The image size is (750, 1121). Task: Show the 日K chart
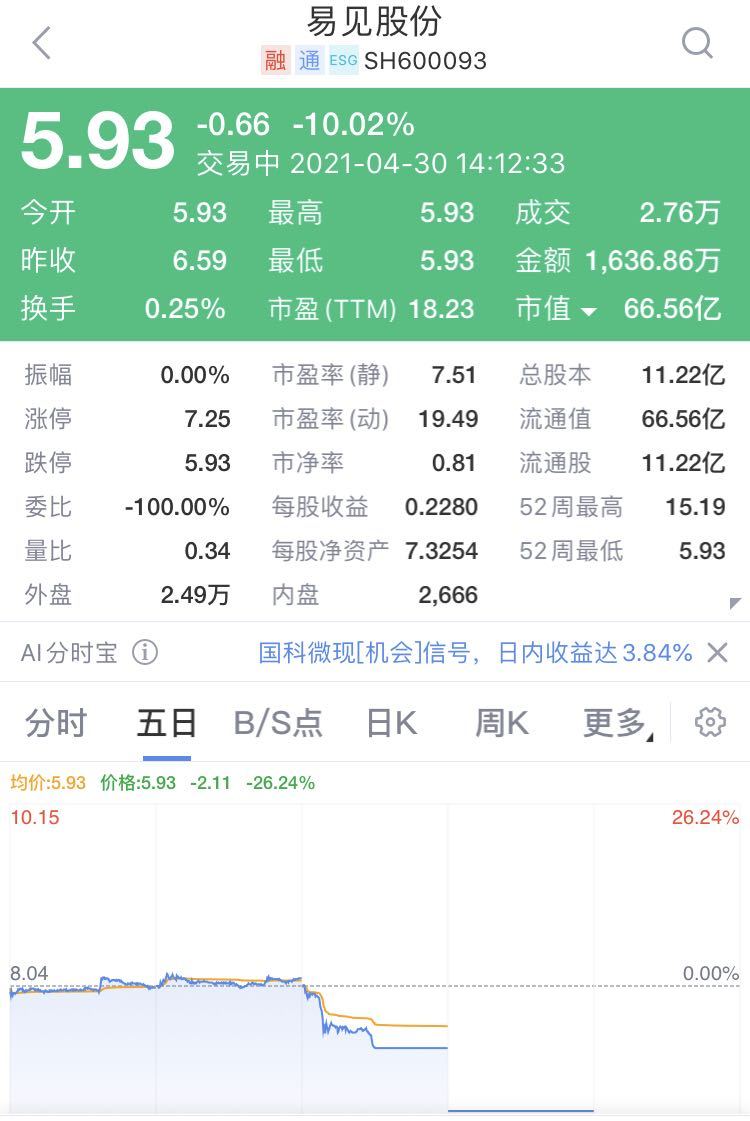tap(391, 722)
